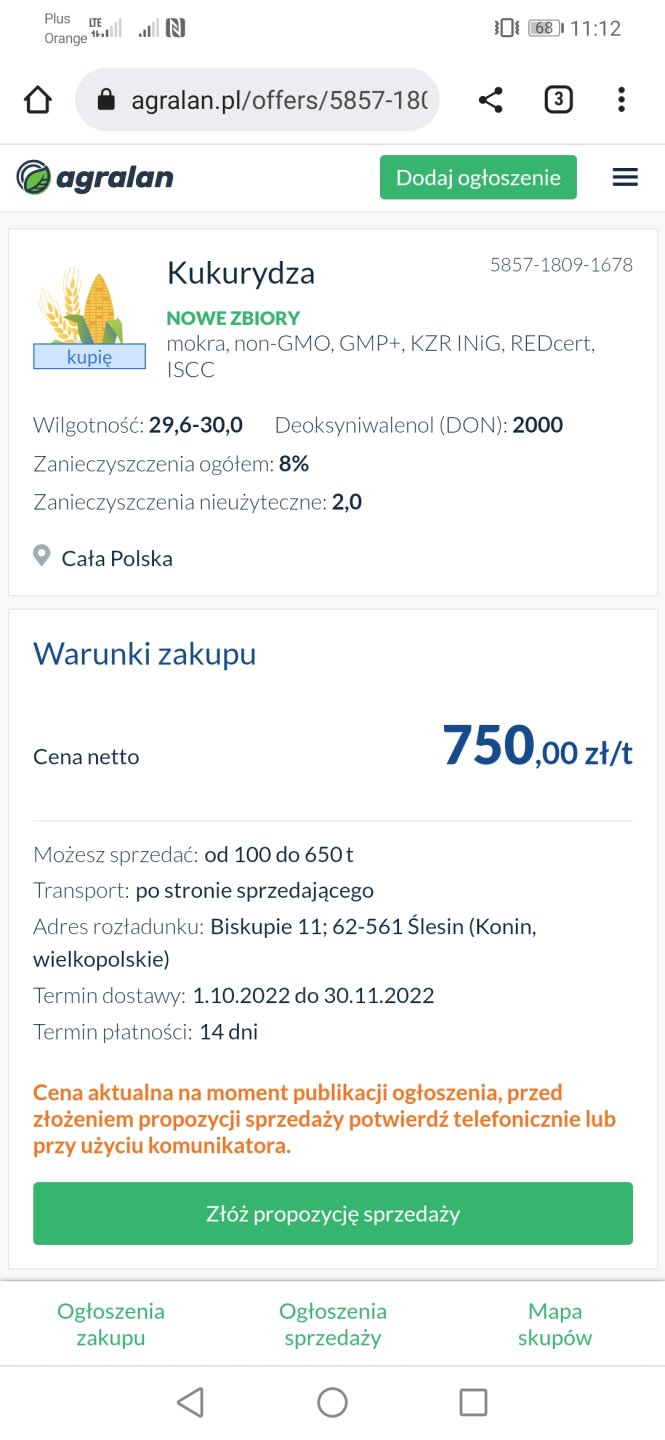Open the browser overflow menu
Screen dimensions: 665x1440
[621, 100]
